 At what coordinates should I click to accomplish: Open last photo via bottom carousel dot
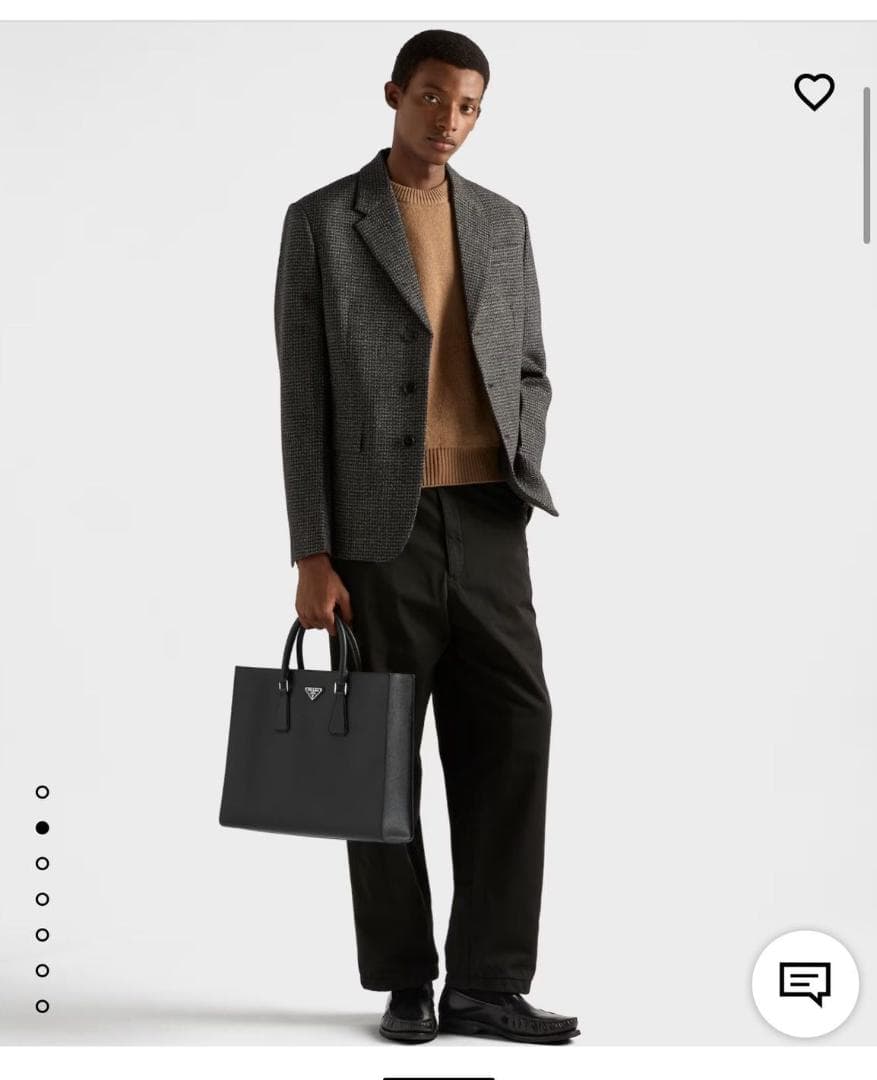(42, 1003)
